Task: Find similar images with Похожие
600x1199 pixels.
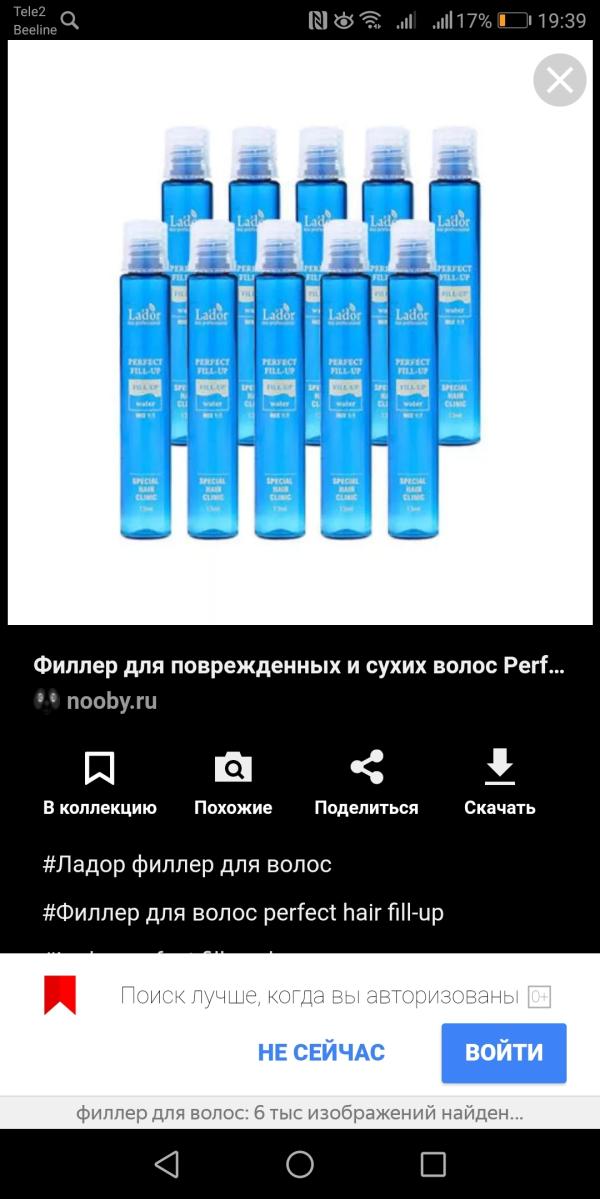Action: click(x=233, y=783)
